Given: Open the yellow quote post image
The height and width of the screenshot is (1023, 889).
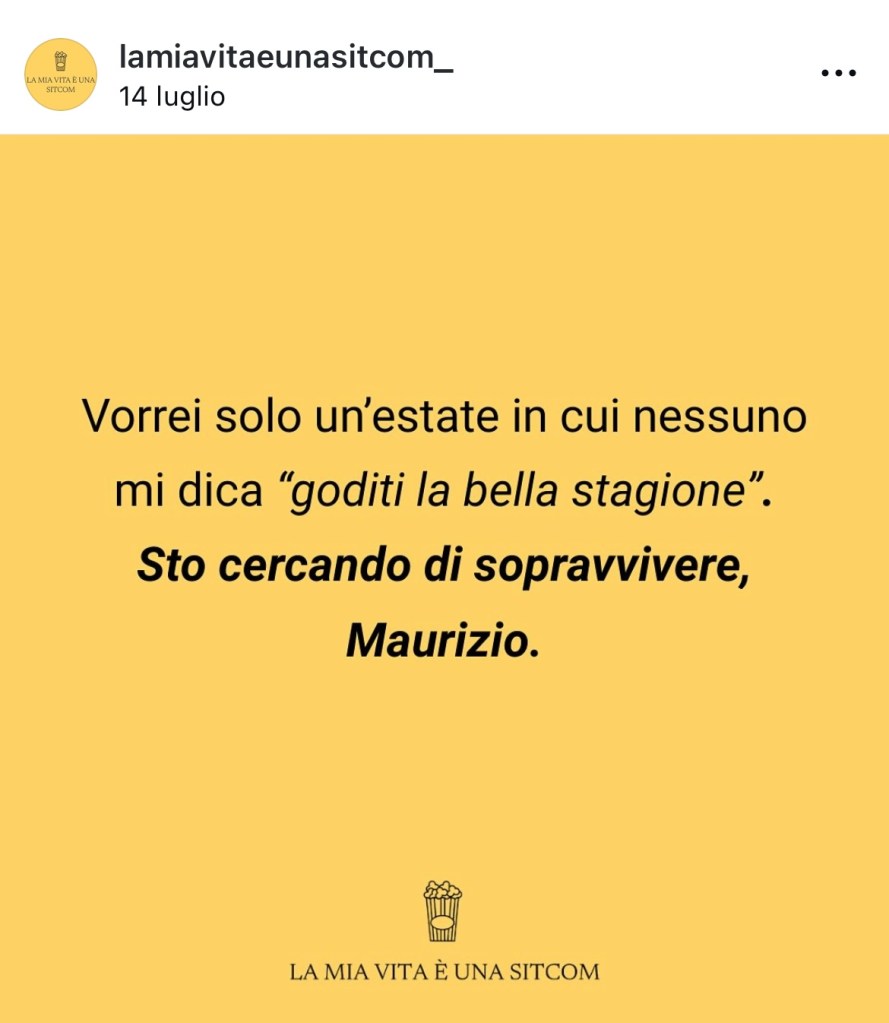Looking at the screenshot, I should [444, 578].
